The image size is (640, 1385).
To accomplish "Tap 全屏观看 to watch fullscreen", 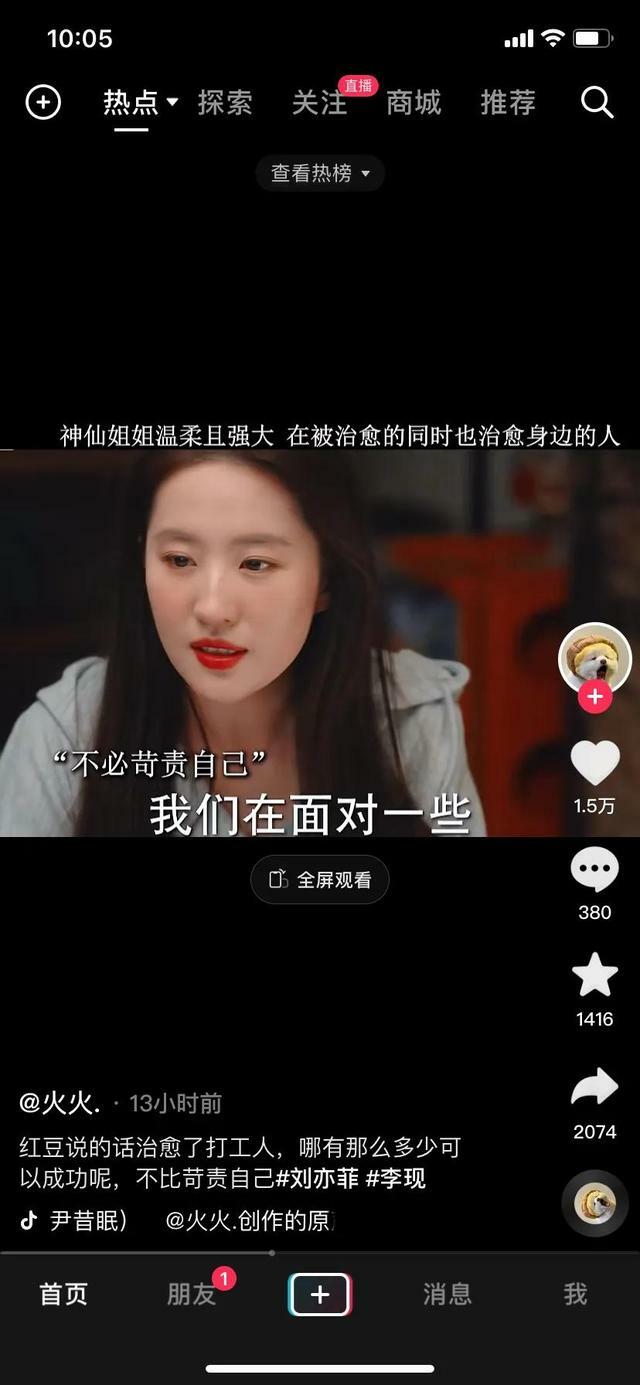I will click(x=320, y=880).
